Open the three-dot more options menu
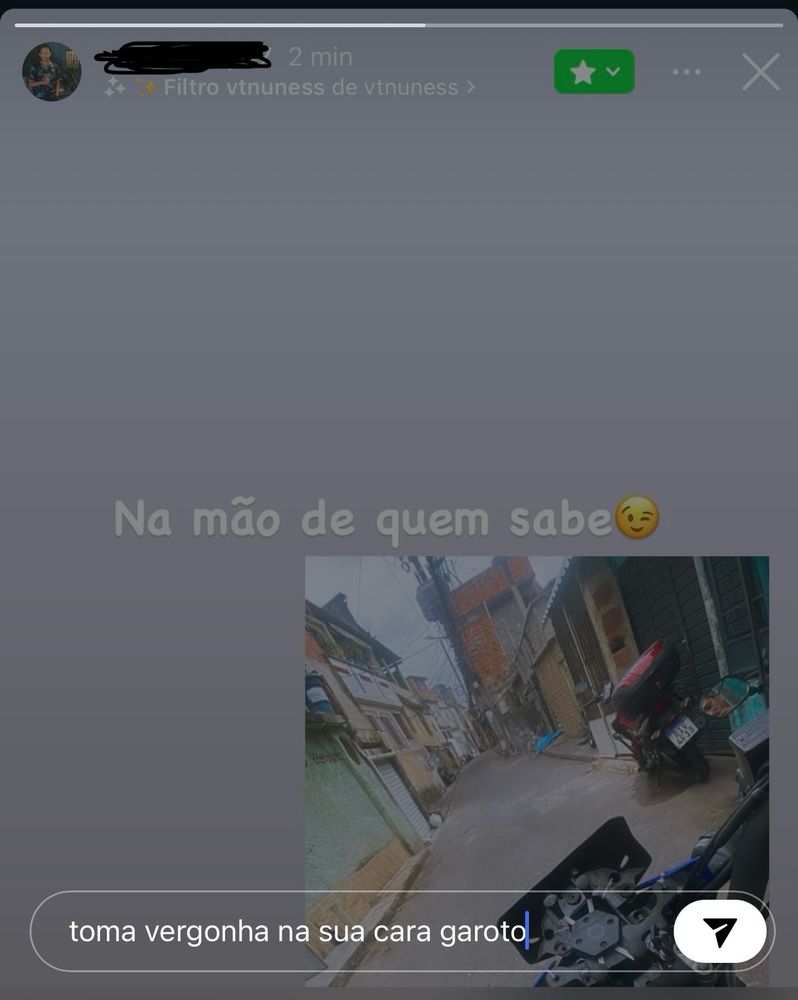 [x=687, y=72]
